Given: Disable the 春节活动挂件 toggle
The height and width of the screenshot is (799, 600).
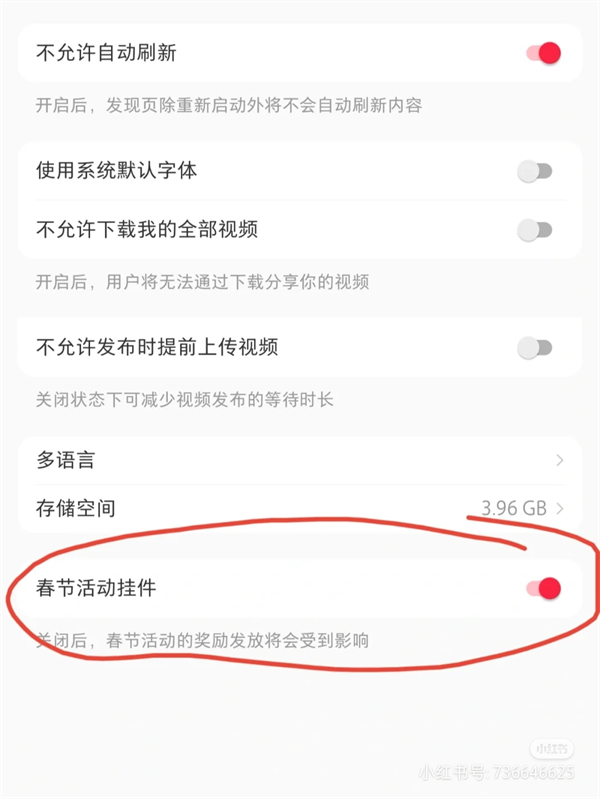Looking at the screenshot, I should click(543, 588).
